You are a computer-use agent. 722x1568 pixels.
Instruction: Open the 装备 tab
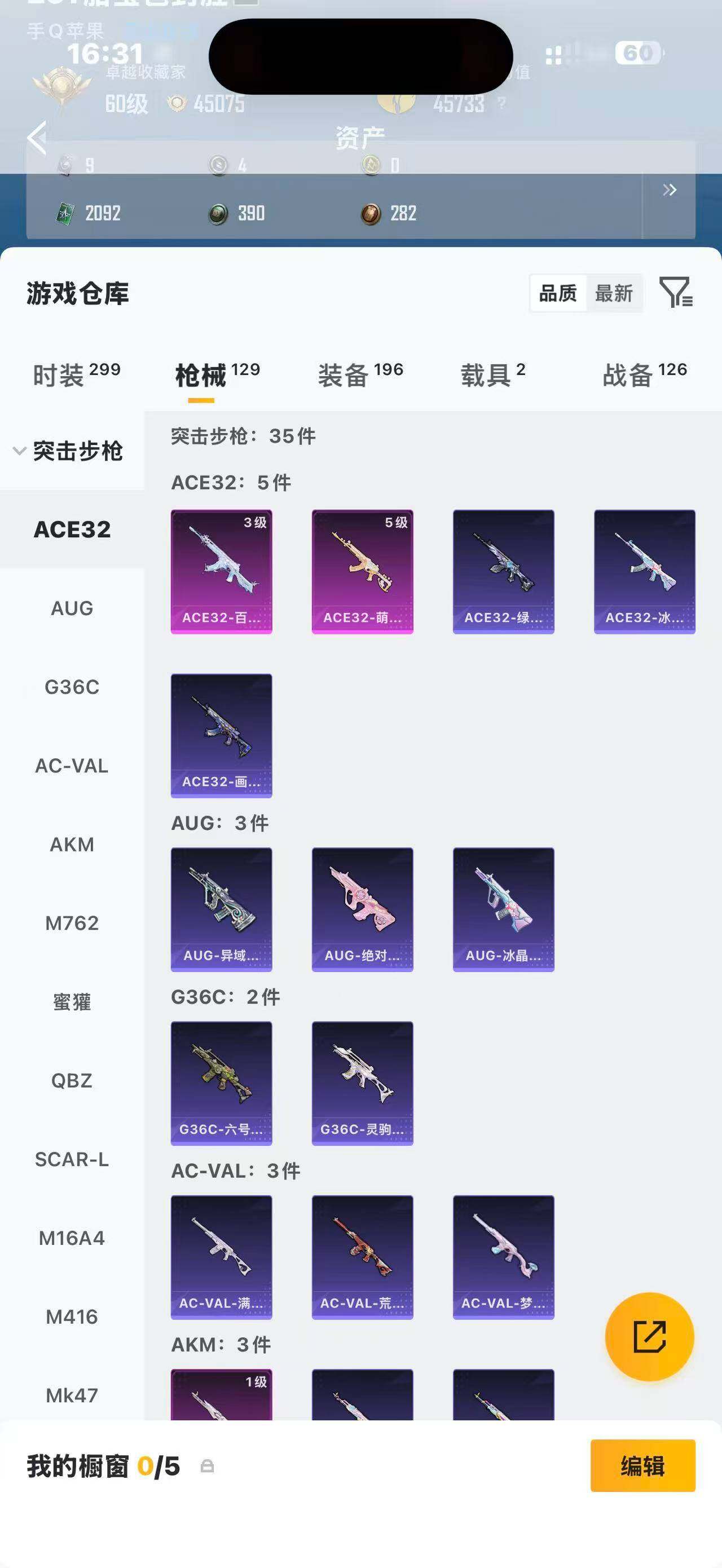(x=360, y=374)
